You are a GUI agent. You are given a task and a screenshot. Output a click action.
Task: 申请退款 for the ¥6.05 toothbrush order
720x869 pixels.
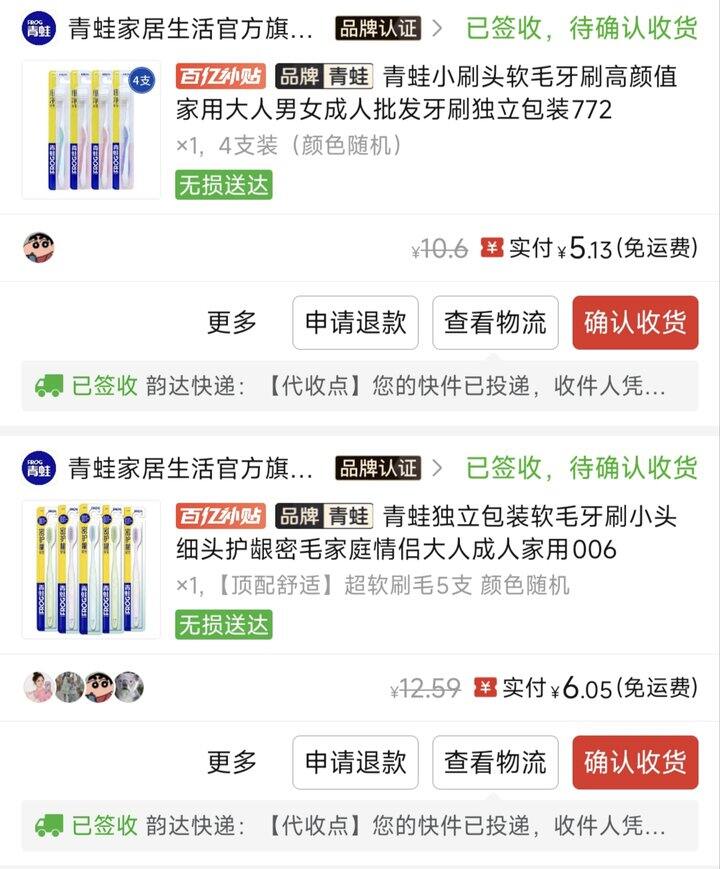[355, 762]
